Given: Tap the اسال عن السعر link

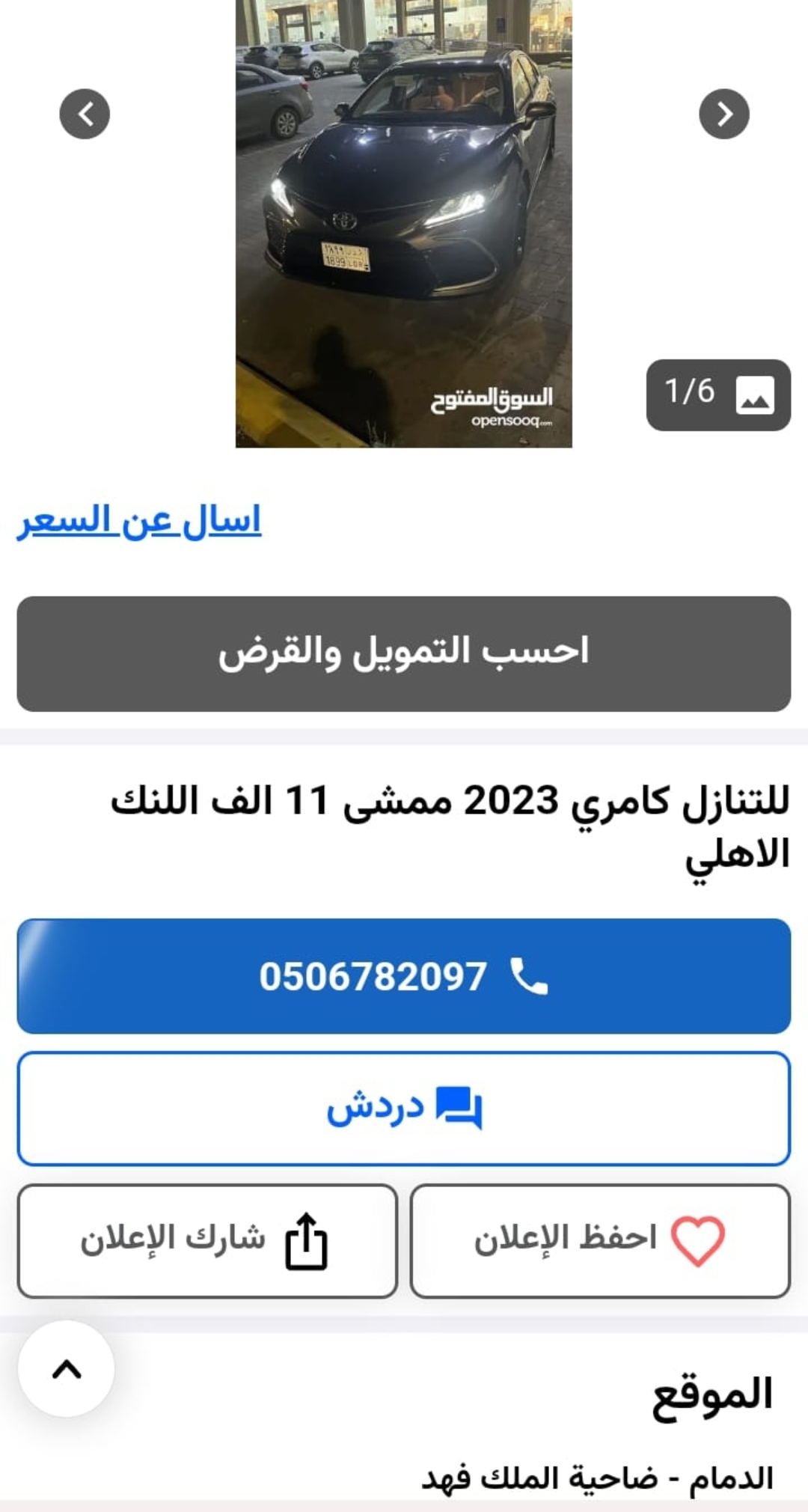Looking at the screenshot, I should click(139, 520).
